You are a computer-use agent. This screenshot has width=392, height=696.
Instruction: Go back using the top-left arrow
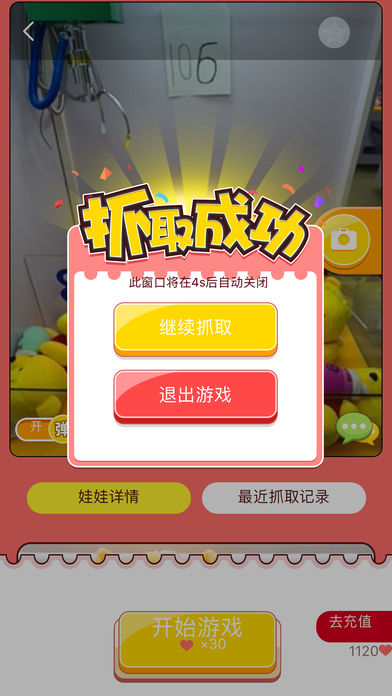[x=29, y=32]
